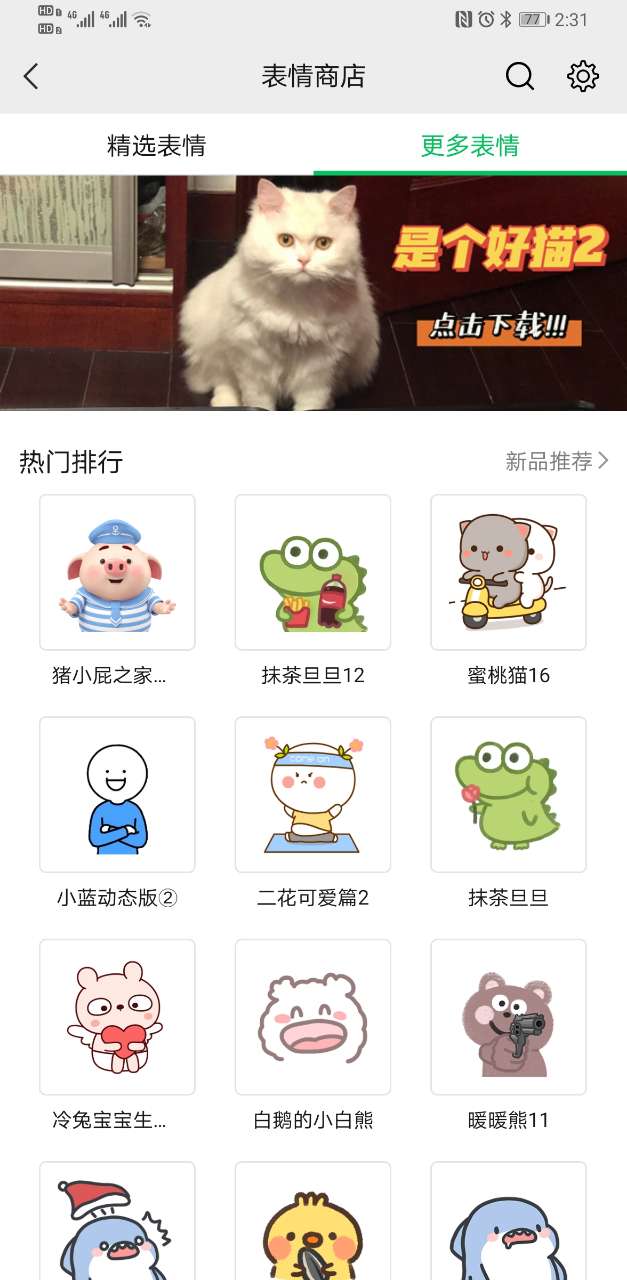627x1280 pixels.
Task: Select the 更多表情 tab
Action: tap(470, 146)
